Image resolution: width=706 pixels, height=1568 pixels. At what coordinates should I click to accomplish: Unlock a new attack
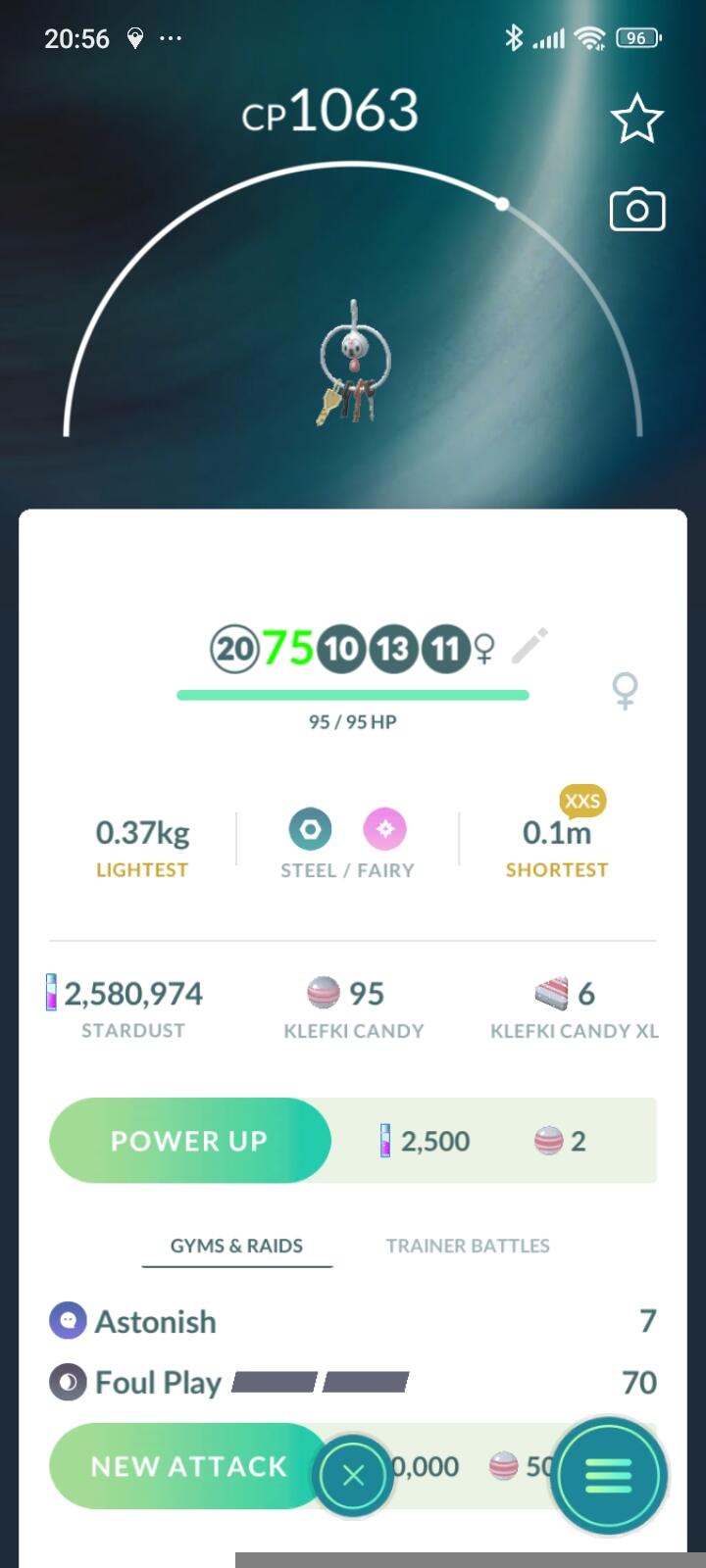pos(186,1466)
